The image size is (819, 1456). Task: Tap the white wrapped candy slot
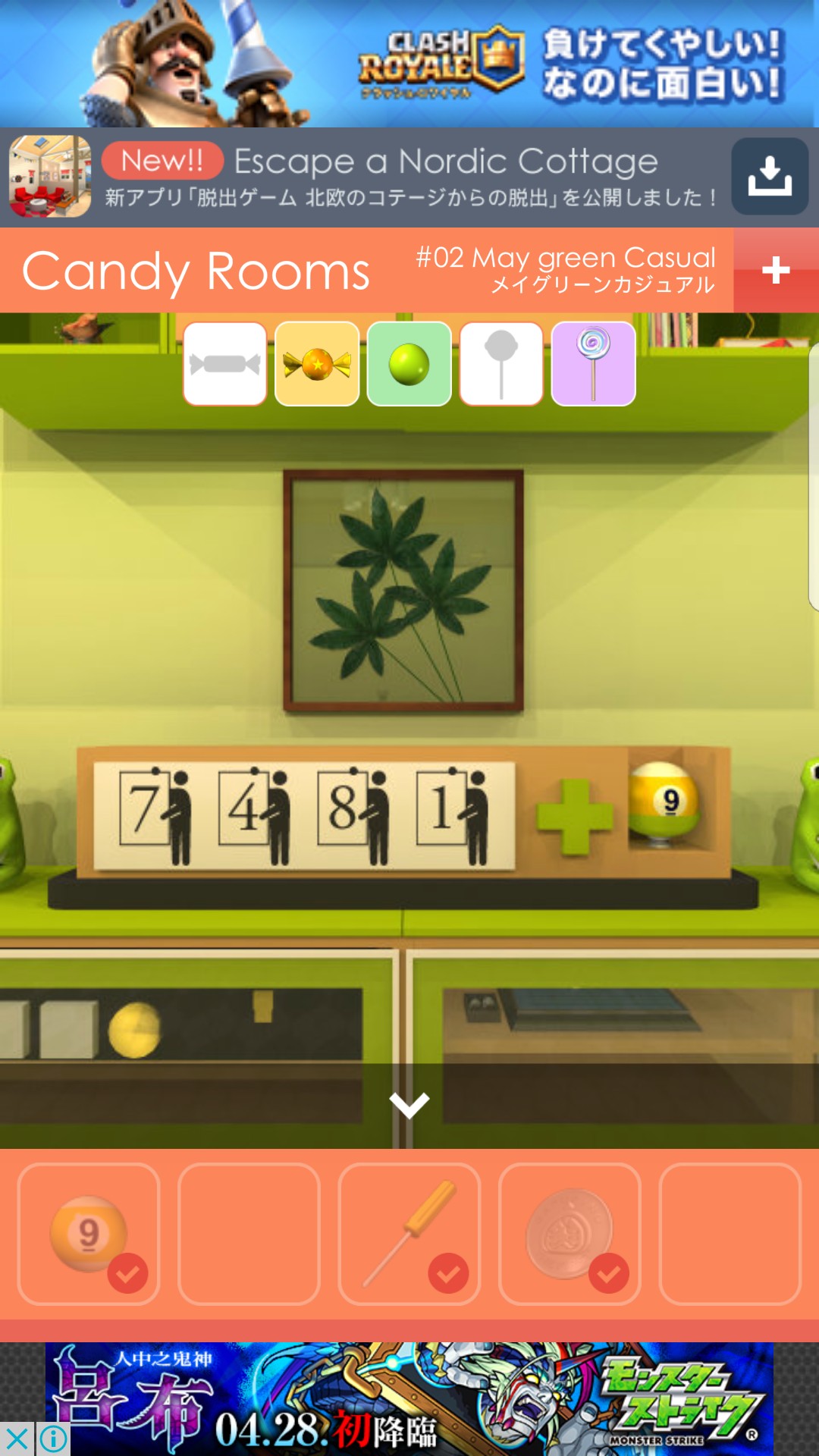coord(225,364)
